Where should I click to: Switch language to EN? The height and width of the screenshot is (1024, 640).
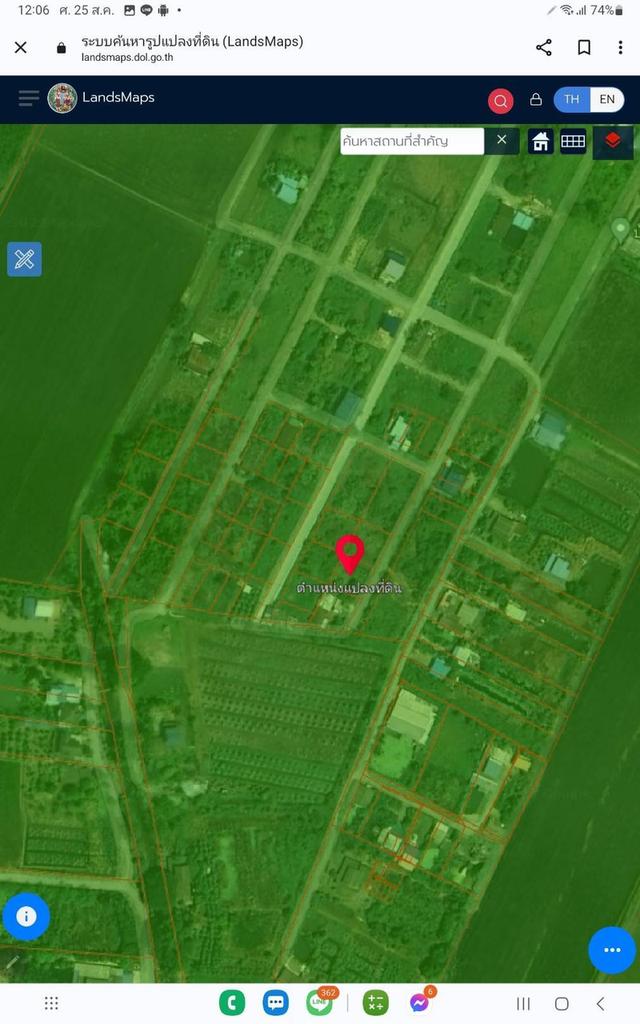click(607, 99)
